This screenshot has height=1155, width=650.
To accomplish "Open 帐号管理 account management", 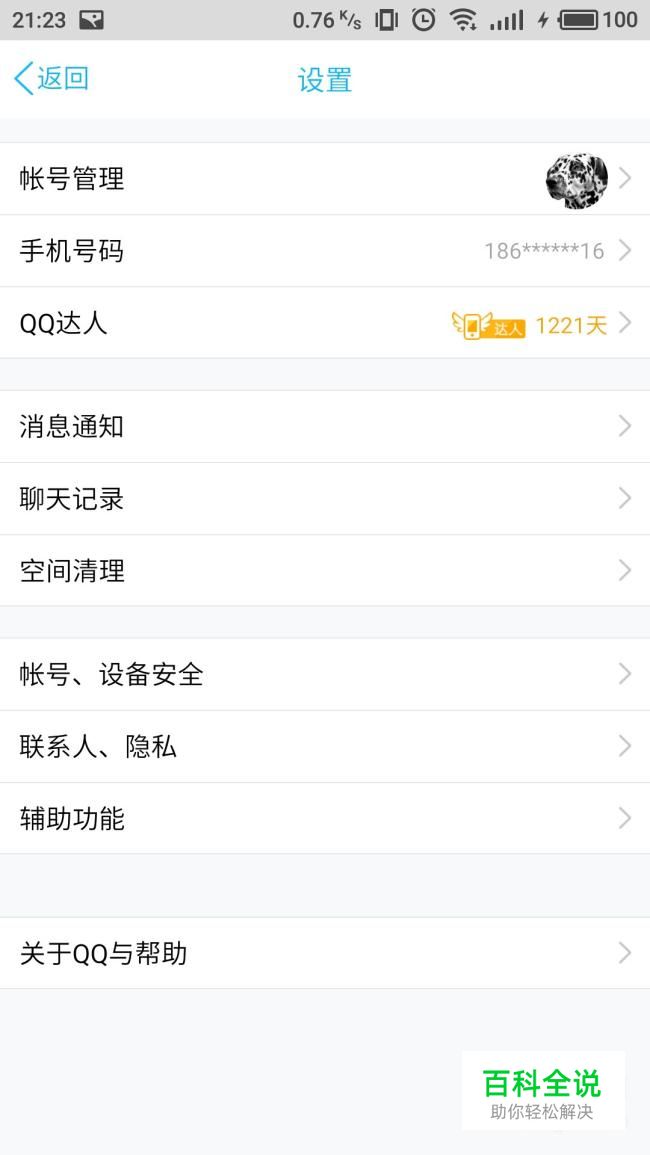I will [x=325, y=179].
